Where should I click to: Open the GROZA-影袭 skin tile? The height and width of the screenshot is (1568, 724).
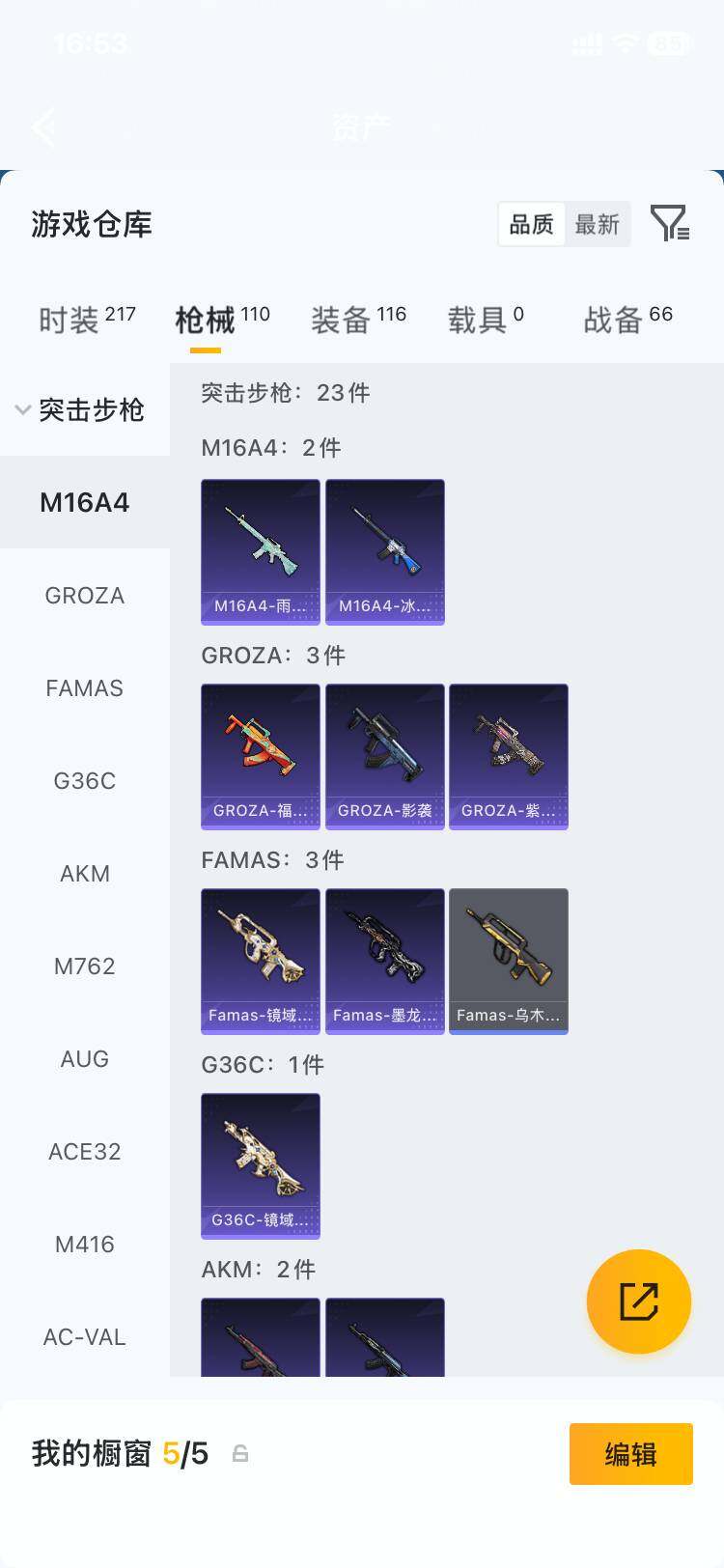385,757
